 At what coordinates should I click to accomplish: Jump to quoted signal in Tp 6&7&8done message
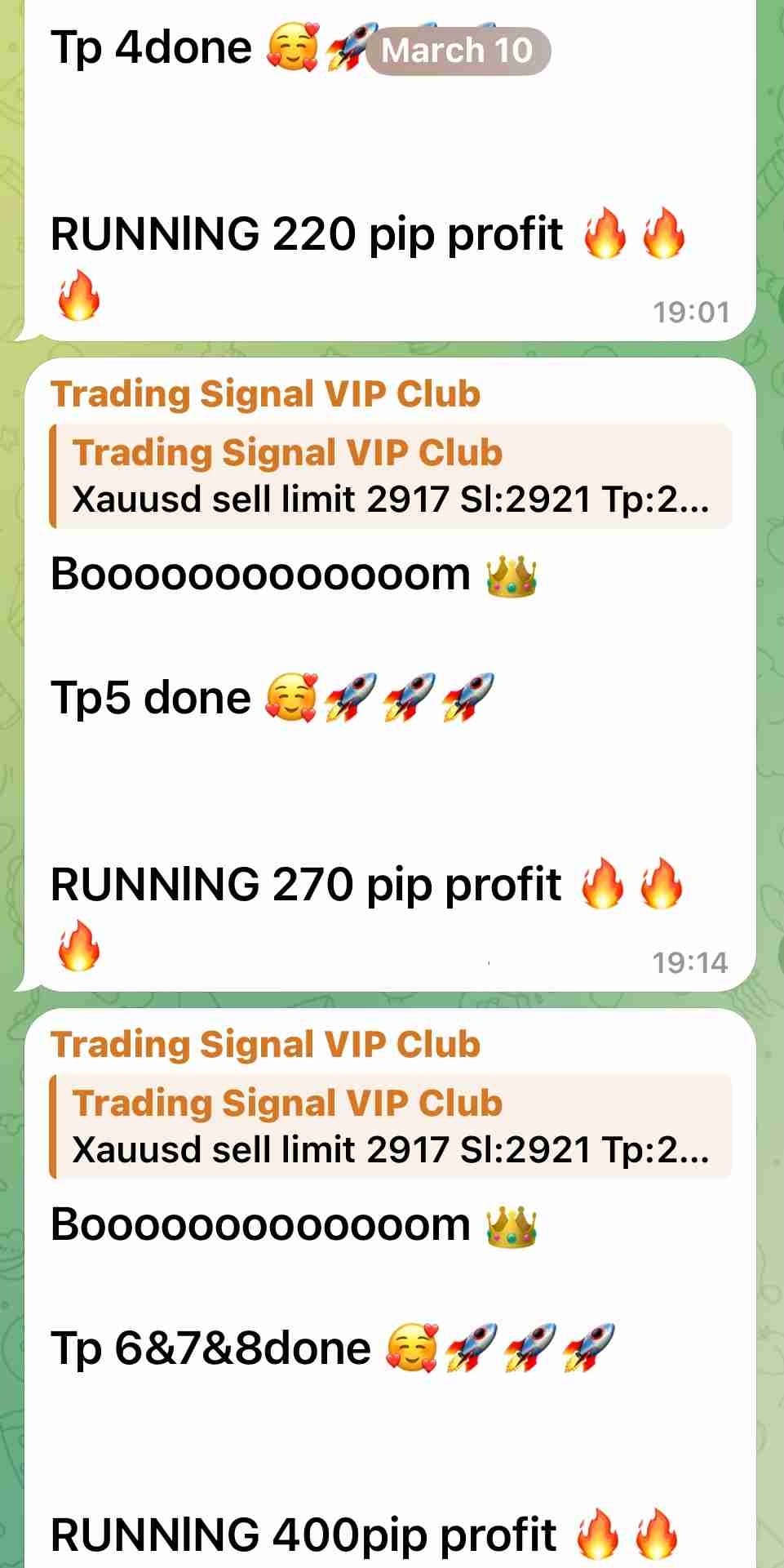coord(390,1127)
